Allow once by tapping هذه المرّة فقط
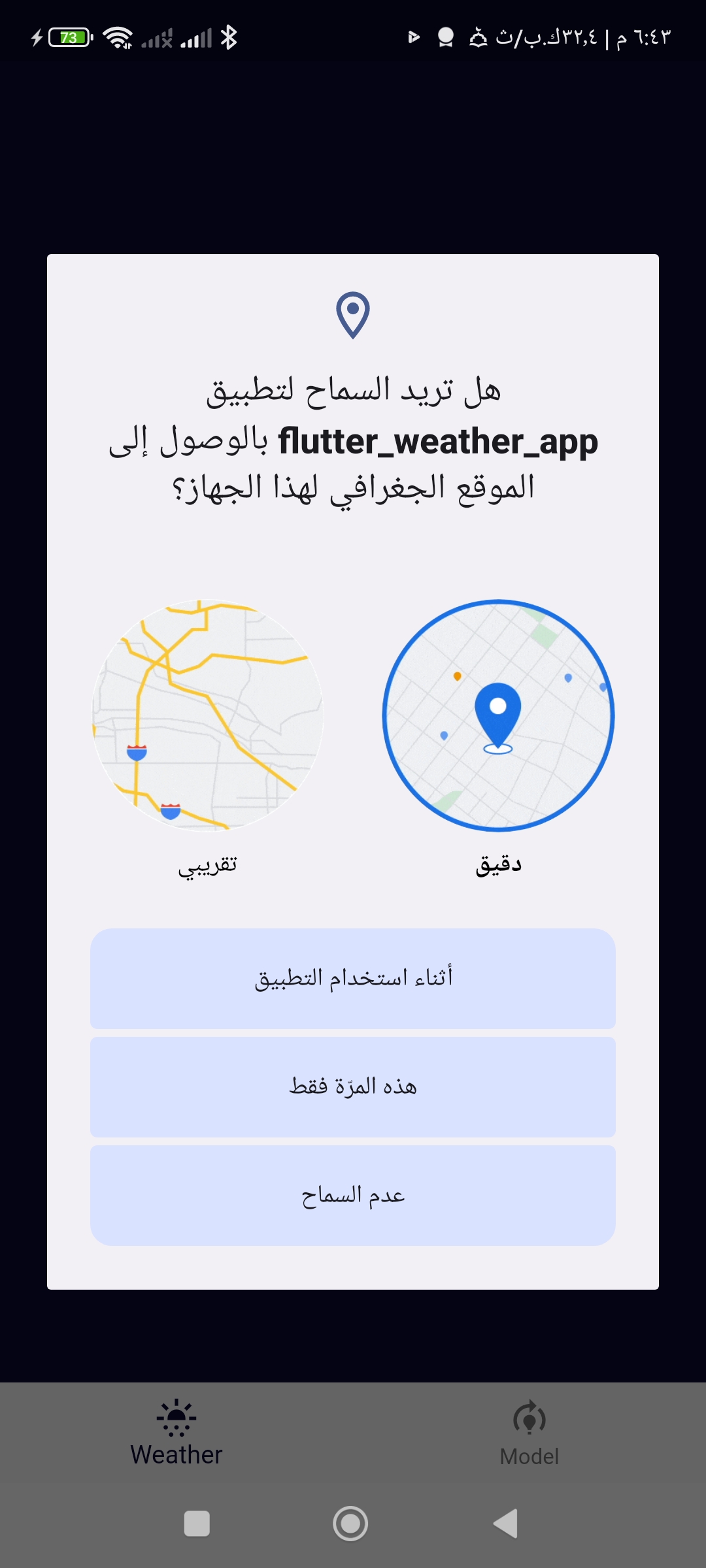The width and height of the screenshot is (706, 1568). pyautogui.click(x=352, y=1085)
